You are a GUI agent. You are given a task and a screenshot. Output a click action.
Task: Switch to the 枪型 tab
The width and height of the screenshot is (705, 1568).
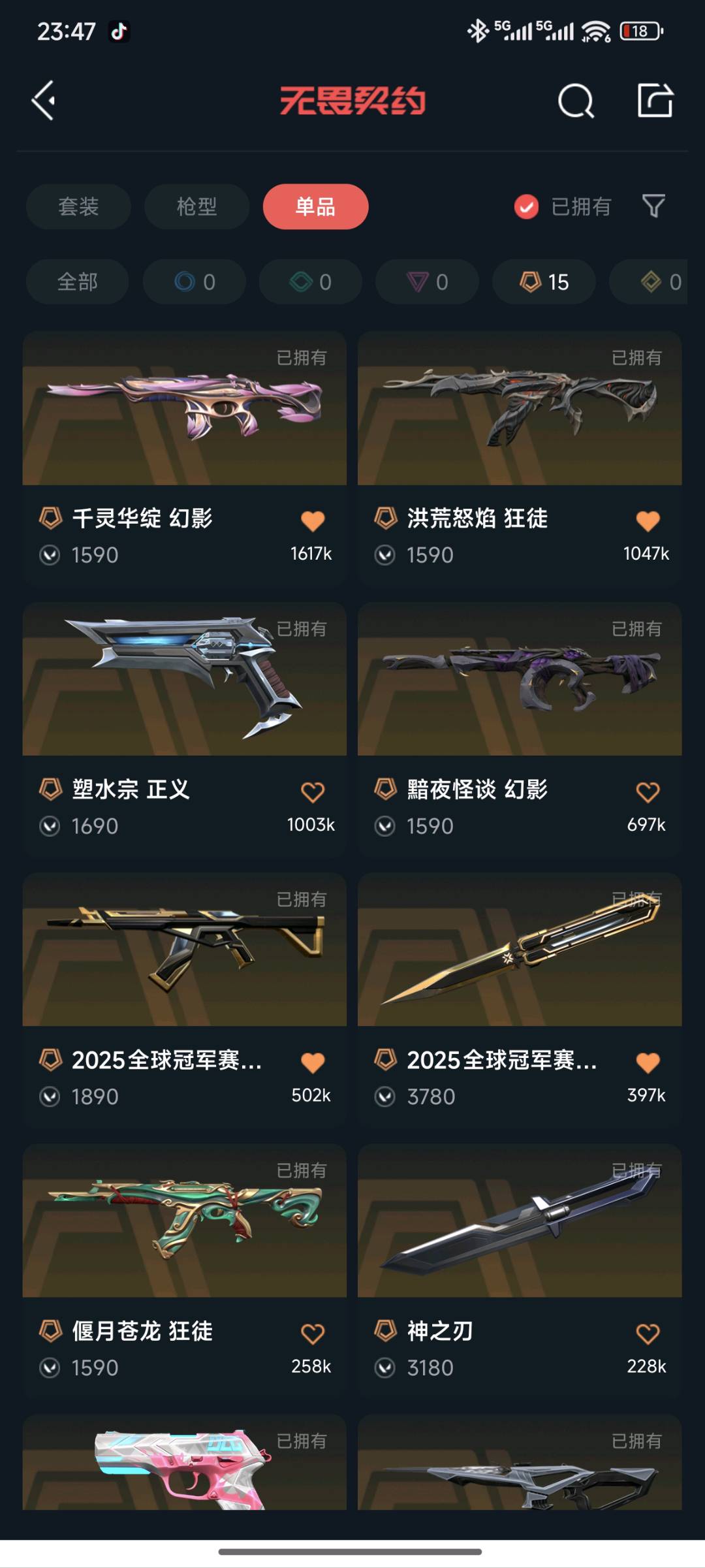click(196, 206)
